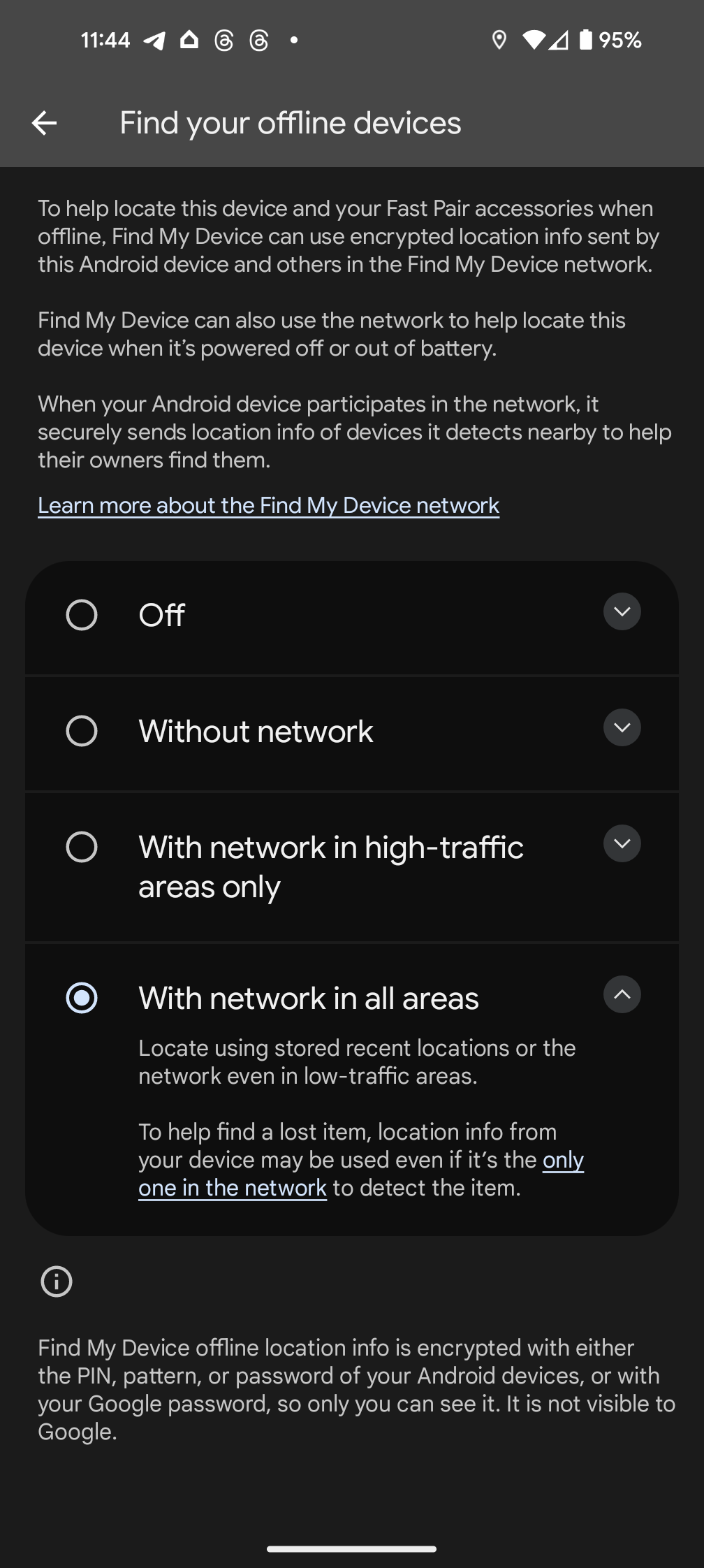The width and height of the screenshot is (704, 1568).
Task: Tap the back arrow
Action: 44,122
